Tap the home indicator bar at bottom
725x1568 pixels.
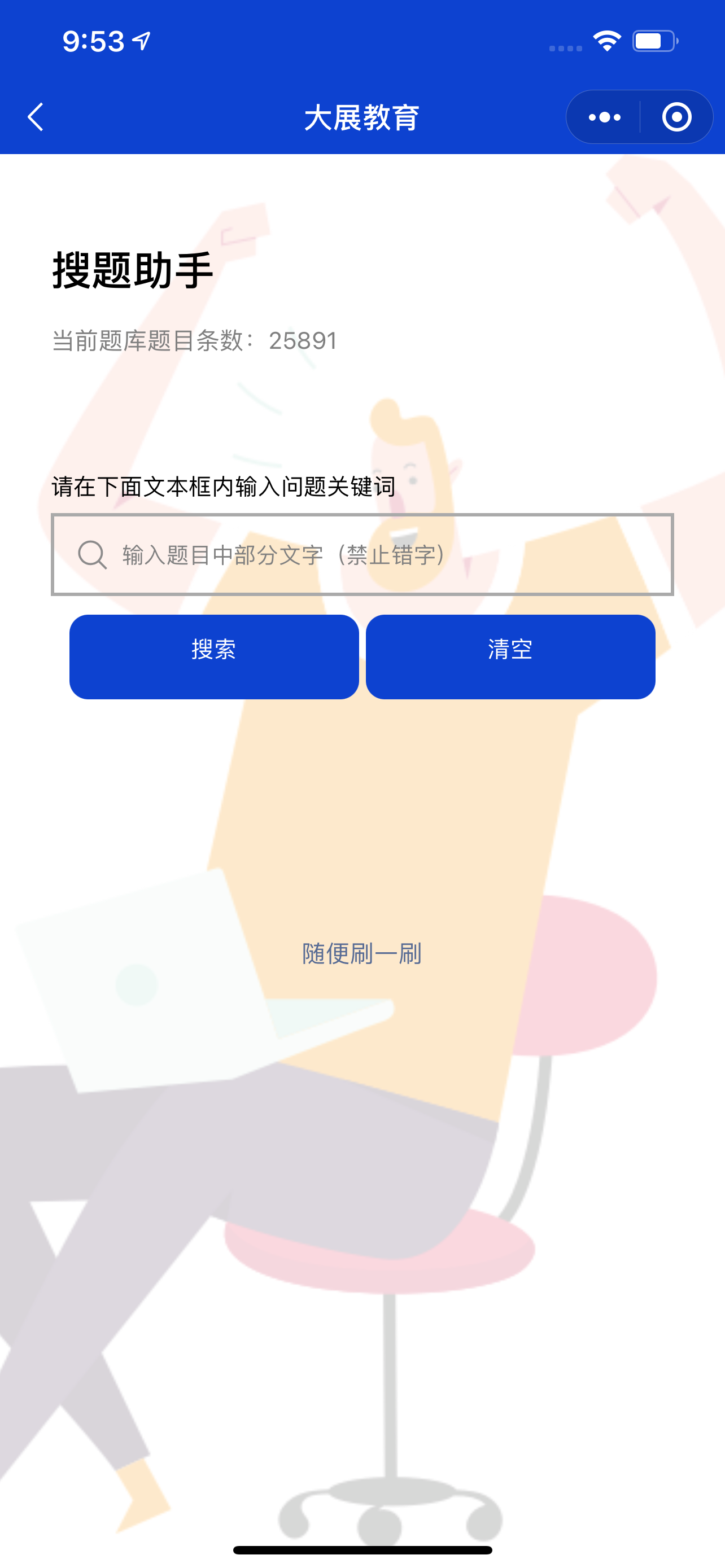coord(362,1547)
